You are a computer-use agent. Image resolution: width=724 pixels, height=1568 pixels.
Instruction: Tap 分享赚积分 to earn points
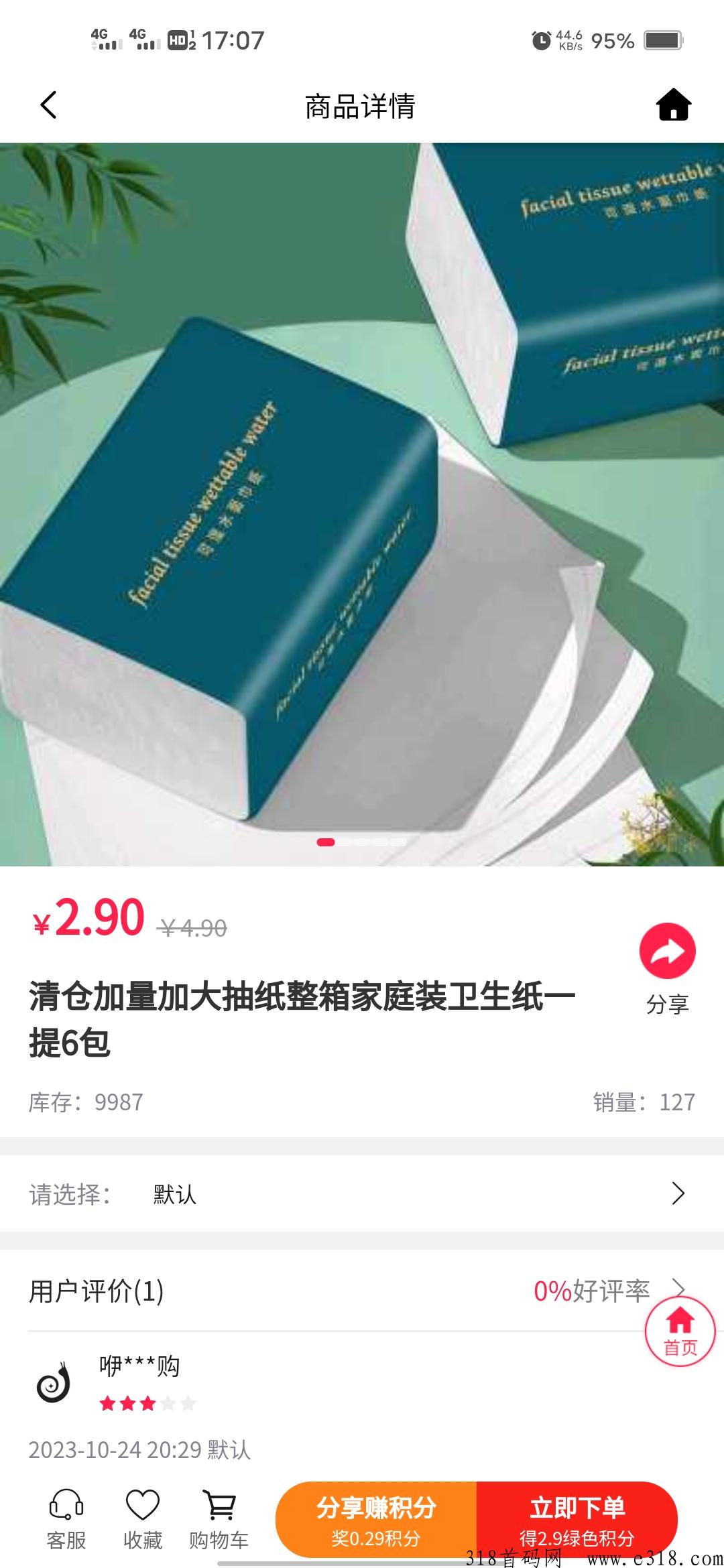click(376, 1520)
